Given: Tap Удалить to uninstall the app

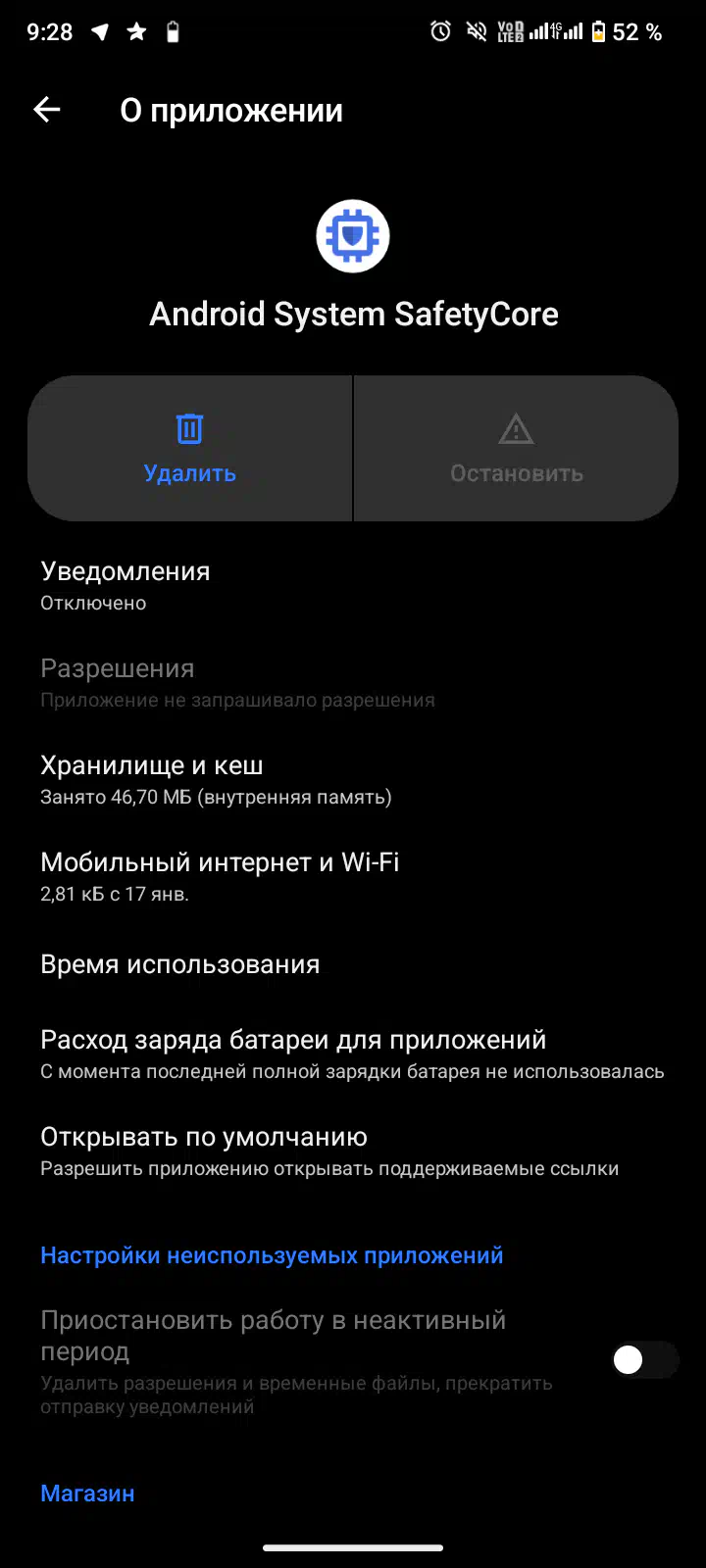Looking at the screenshot, I should click(189, 449).
